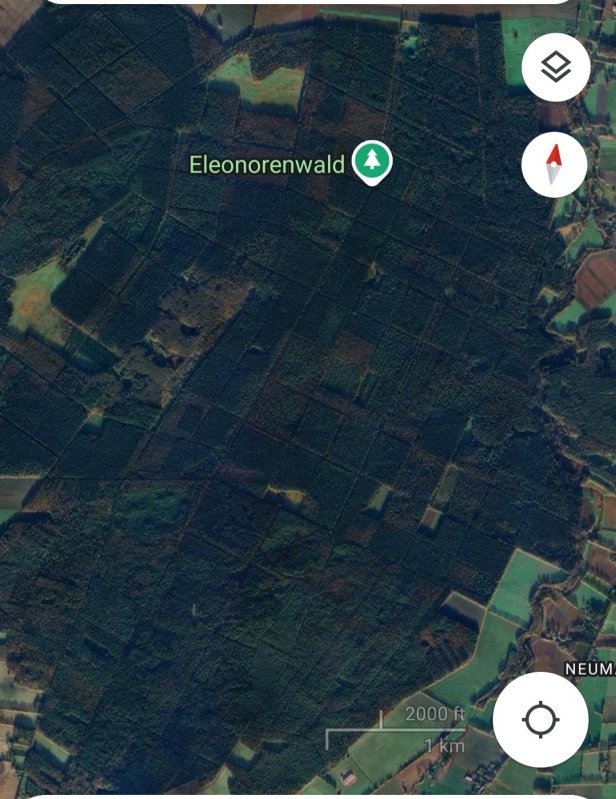The height and width of the screenshot is (799, 616).
Task: Open the map layers selector
Action: click(555, 68)
